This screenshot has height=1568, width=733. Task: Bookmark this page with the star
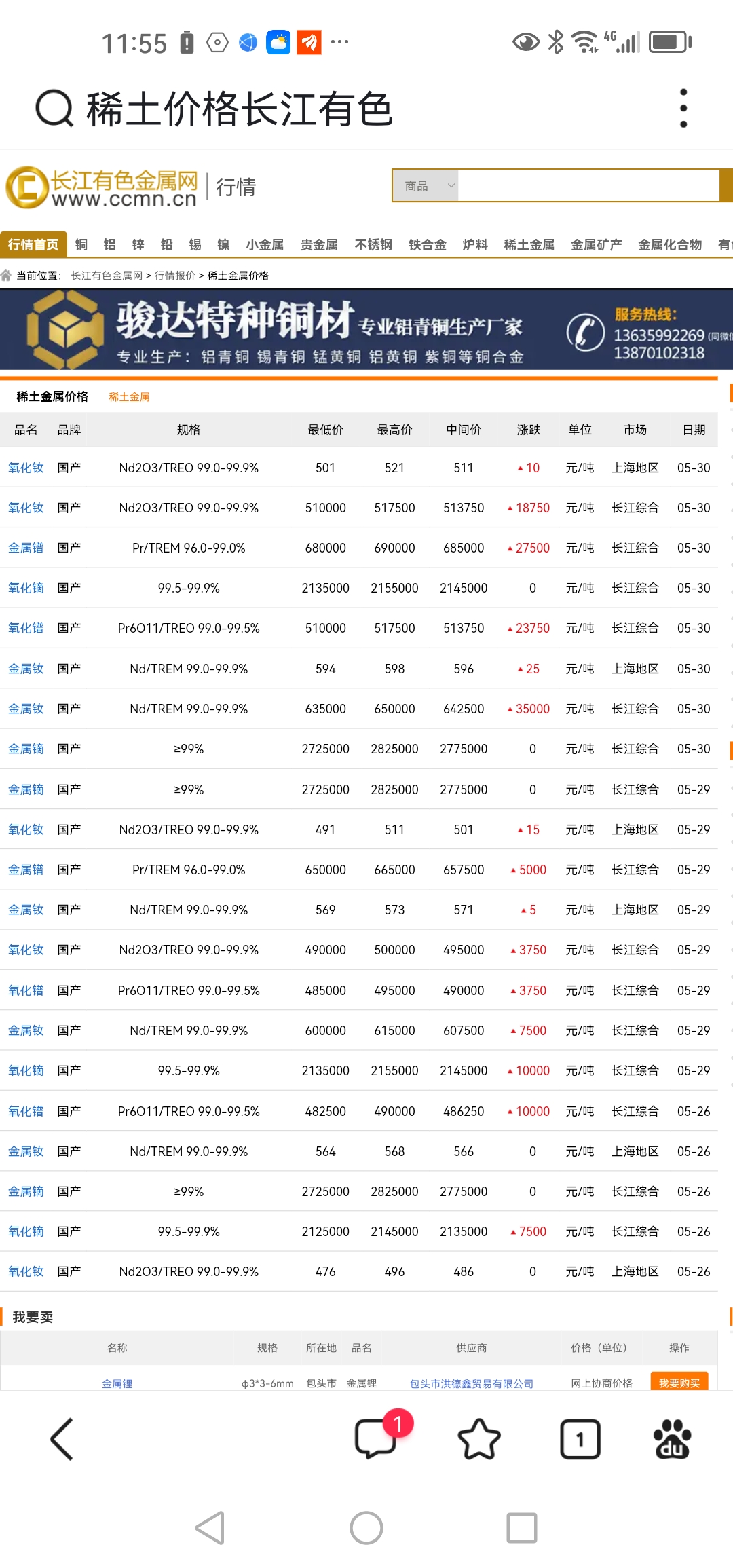[479, 1439]
